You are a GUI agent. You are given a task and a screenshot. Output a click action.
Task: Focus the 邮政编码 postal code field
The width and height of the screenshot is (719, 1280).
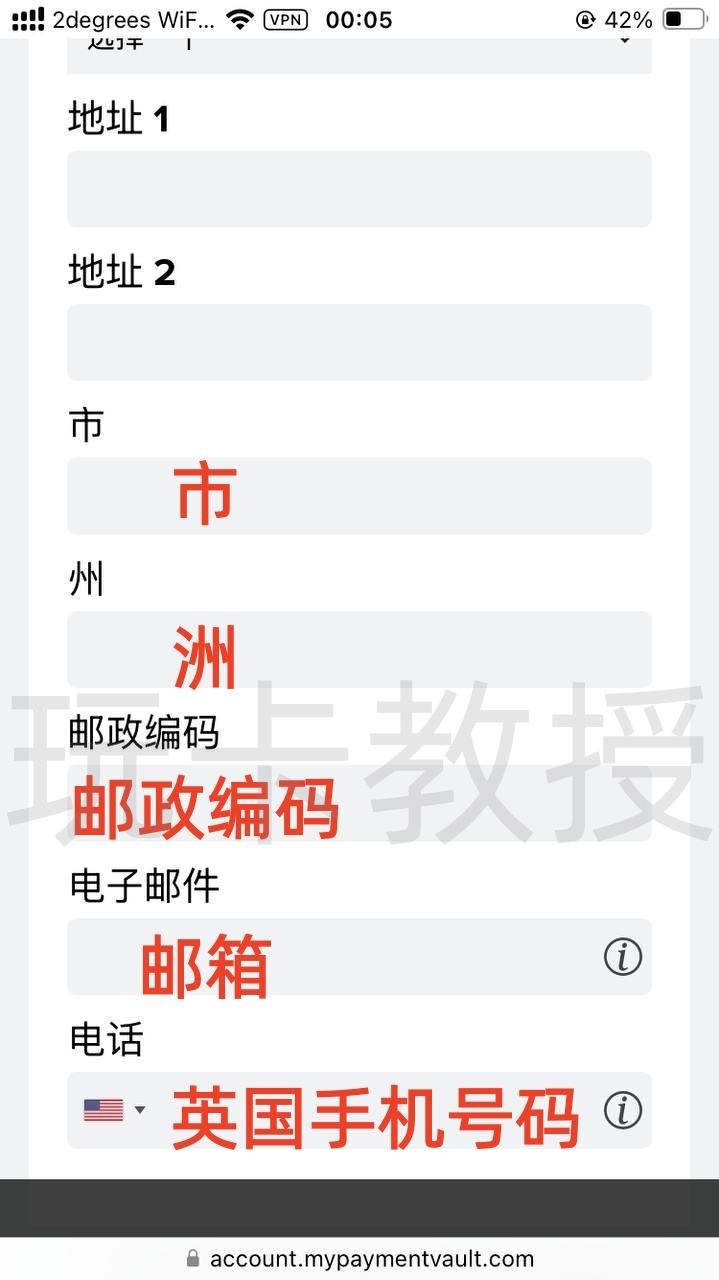(359, 804)
